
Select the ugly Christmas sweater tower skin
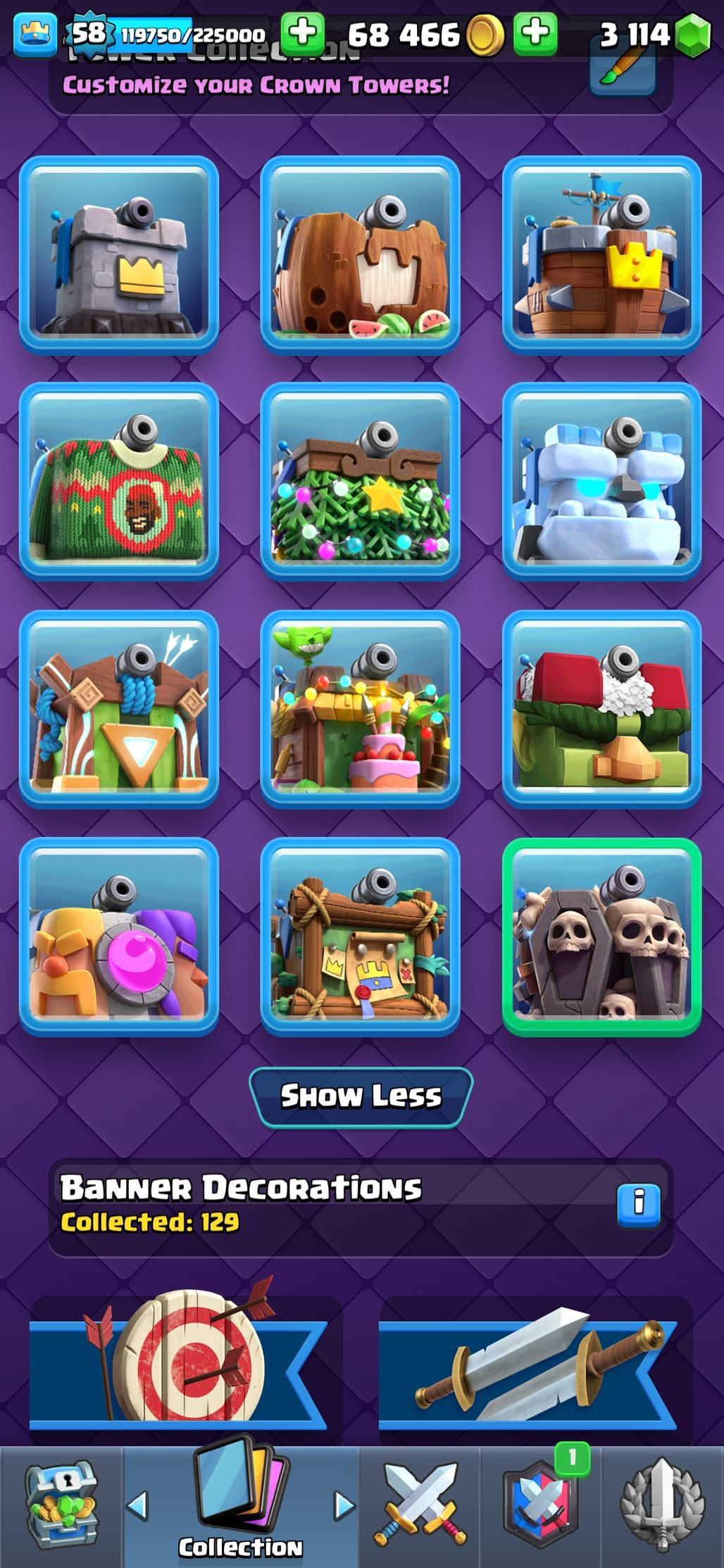tap(119, 482)
